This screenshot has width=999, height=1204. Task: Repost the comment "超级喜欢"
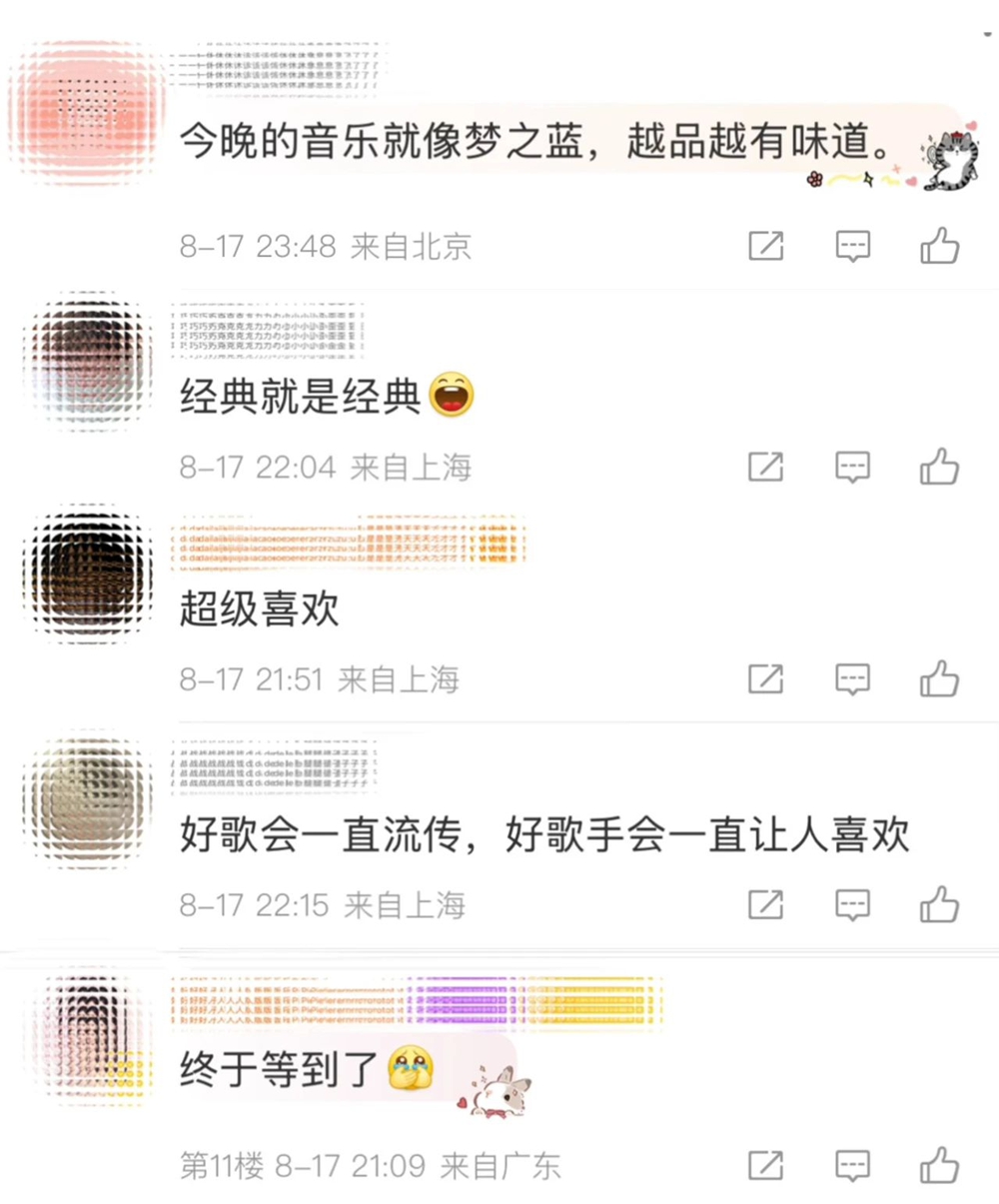tap(766, 679)
